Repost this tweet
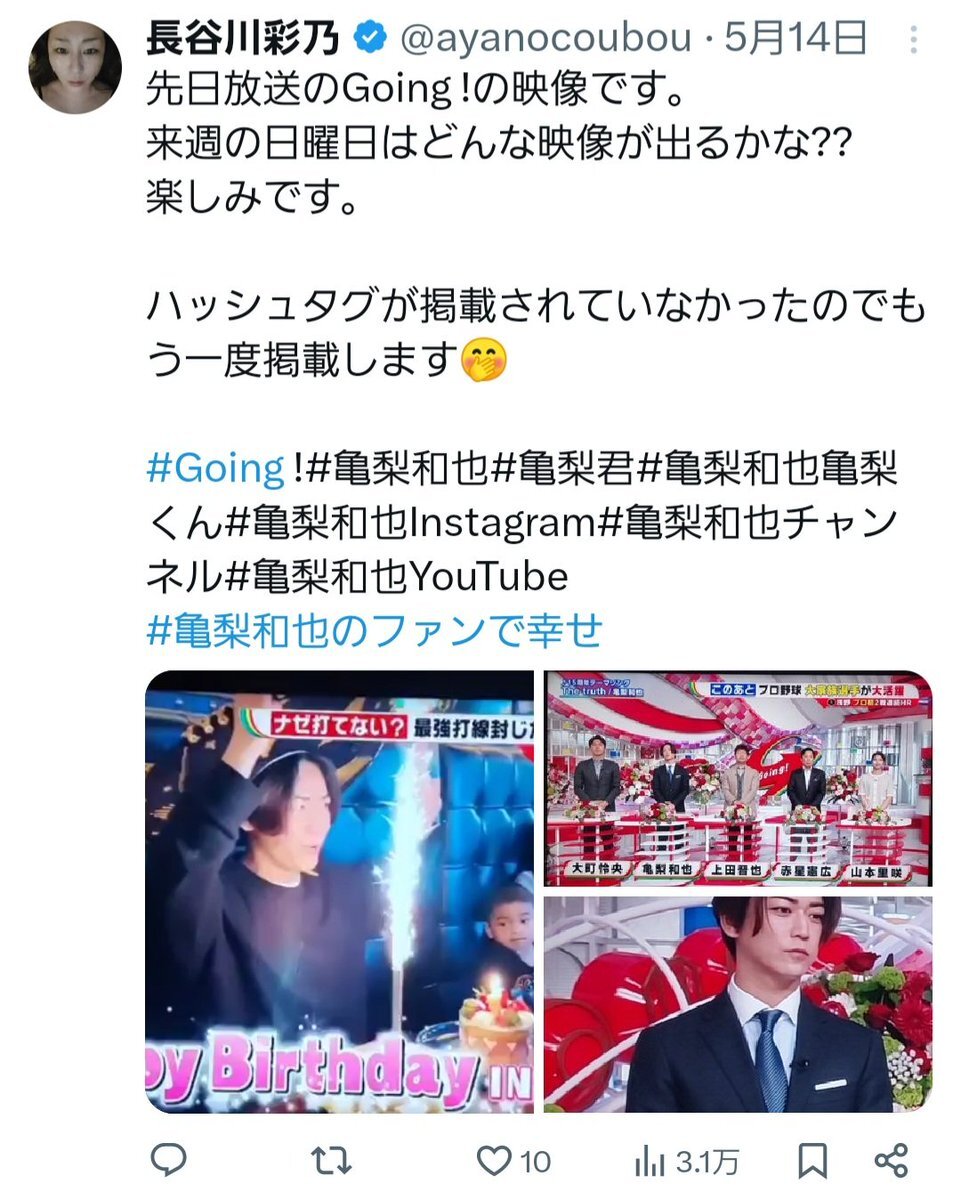 pos(331,1160)
